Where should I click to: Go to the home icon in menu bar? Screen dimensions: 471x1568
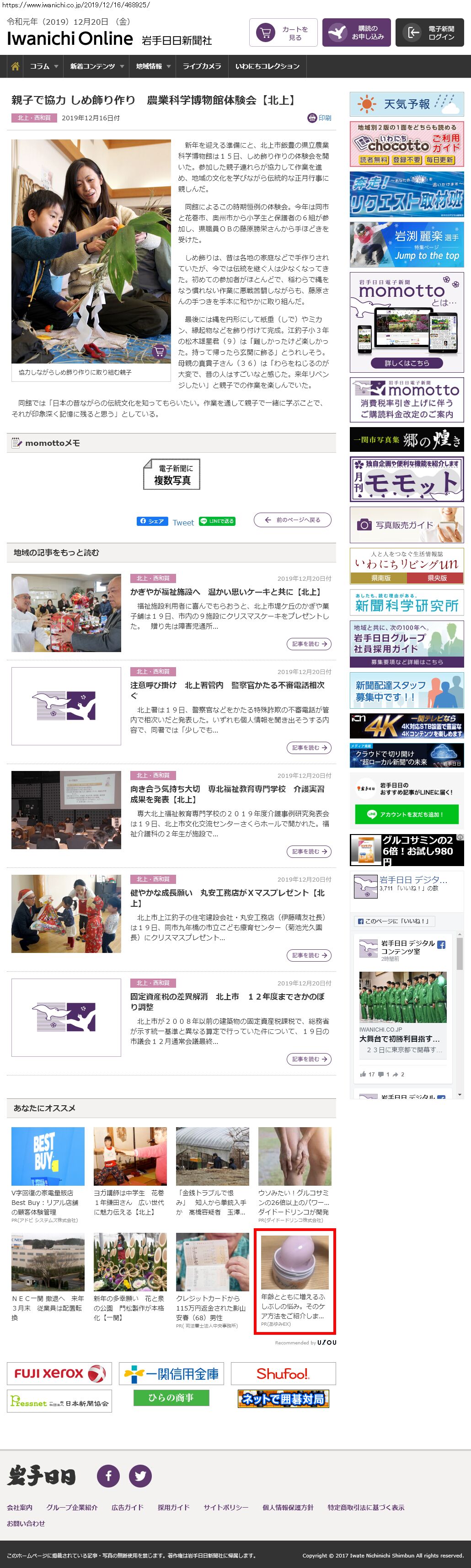(15, 66)
